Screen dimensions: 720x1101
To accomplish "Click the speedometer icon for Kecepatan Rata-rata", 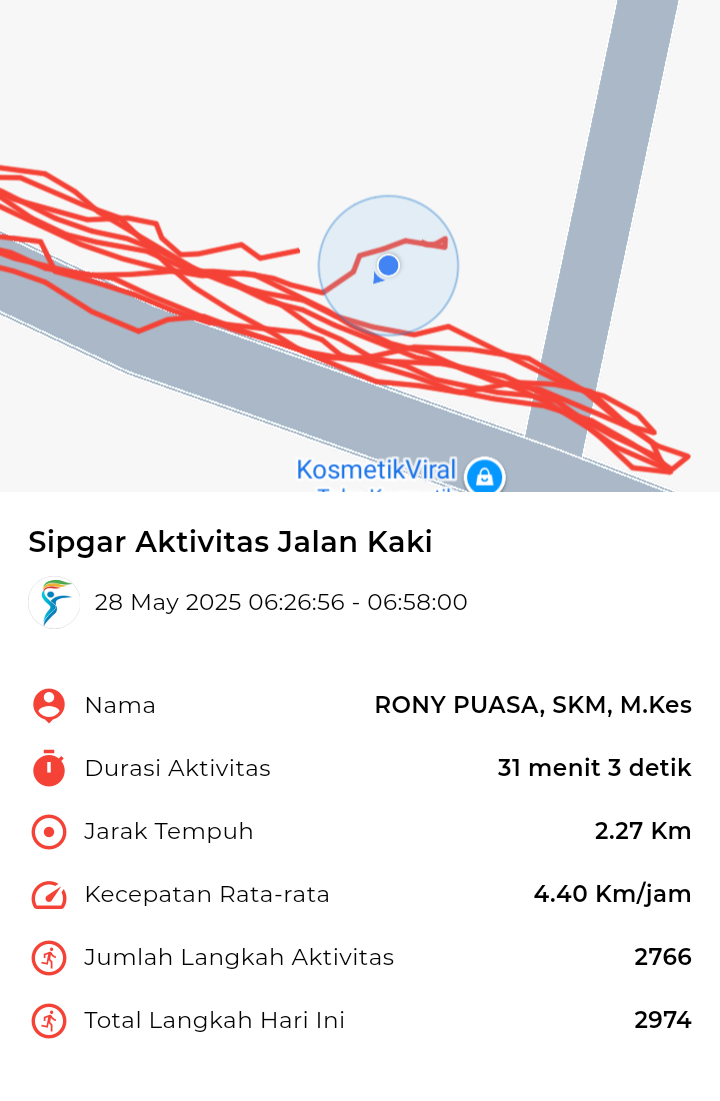I will click(48, 894).
